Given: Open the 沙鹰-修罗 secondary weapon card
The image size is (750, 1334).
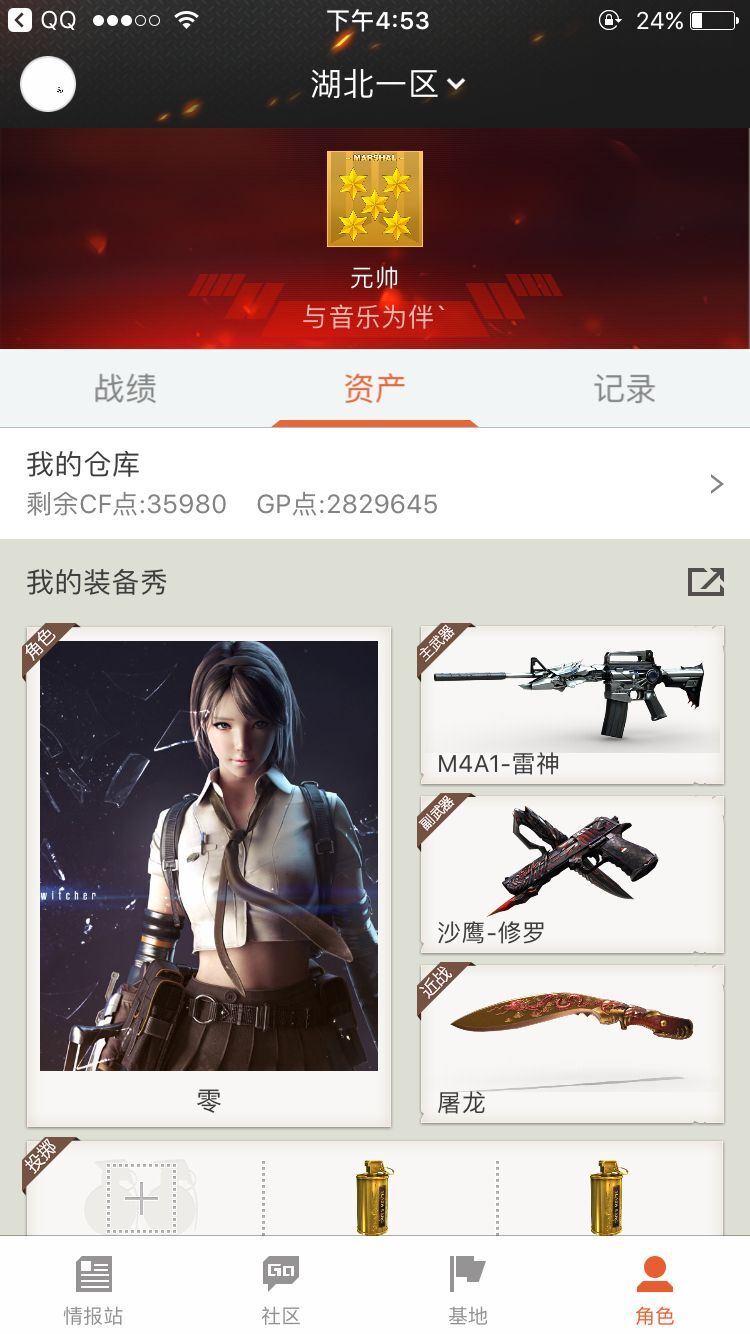Looking at the screenshot, I should [572, 874].
